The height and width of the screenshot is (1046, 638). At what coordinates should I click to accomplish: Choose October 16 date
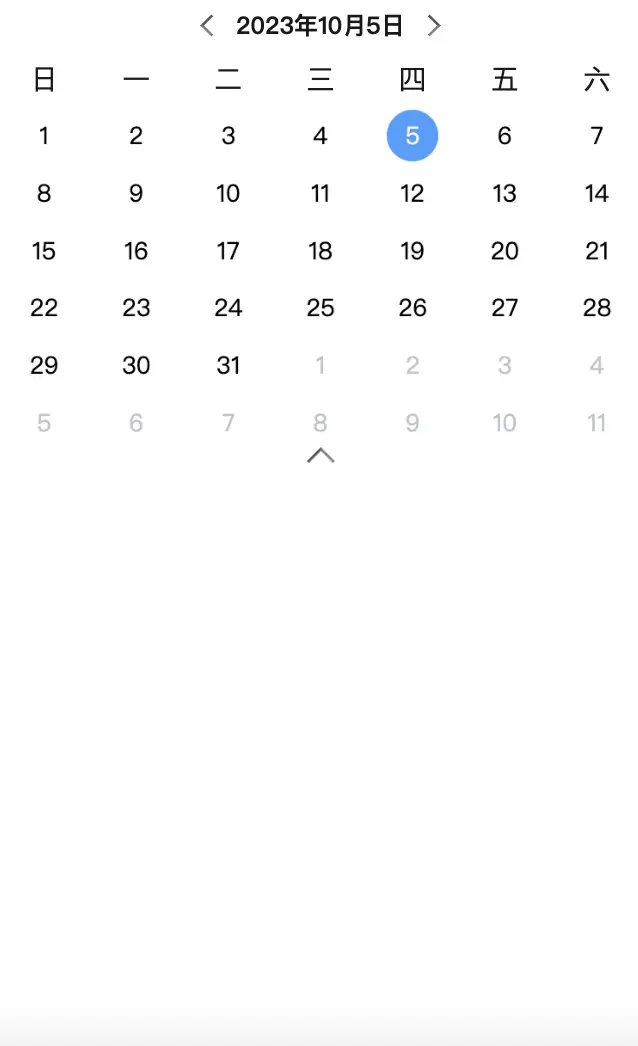tap(136, 251)
